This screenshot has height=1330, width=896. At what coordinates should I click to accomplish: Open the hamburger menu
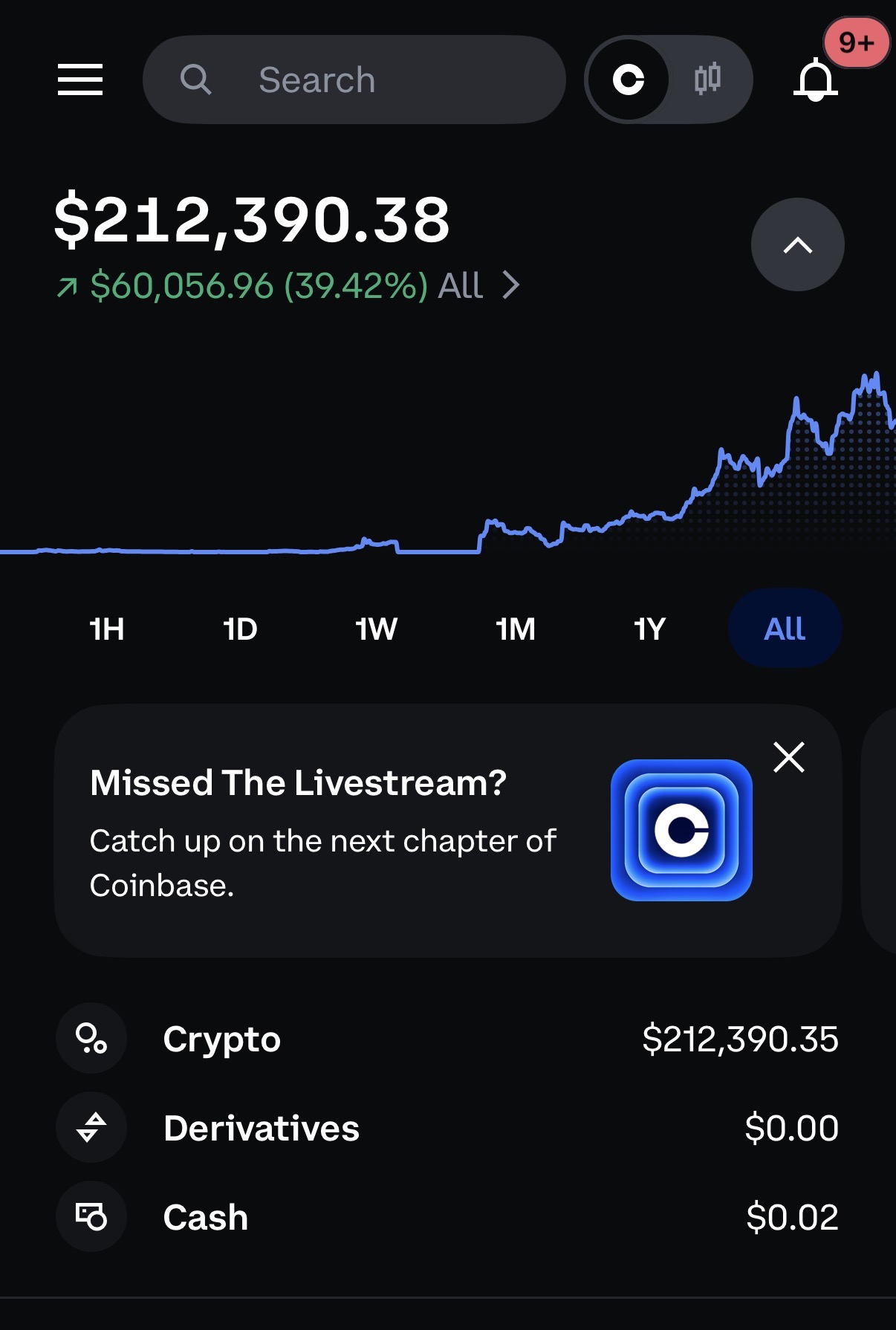(80, 80)
